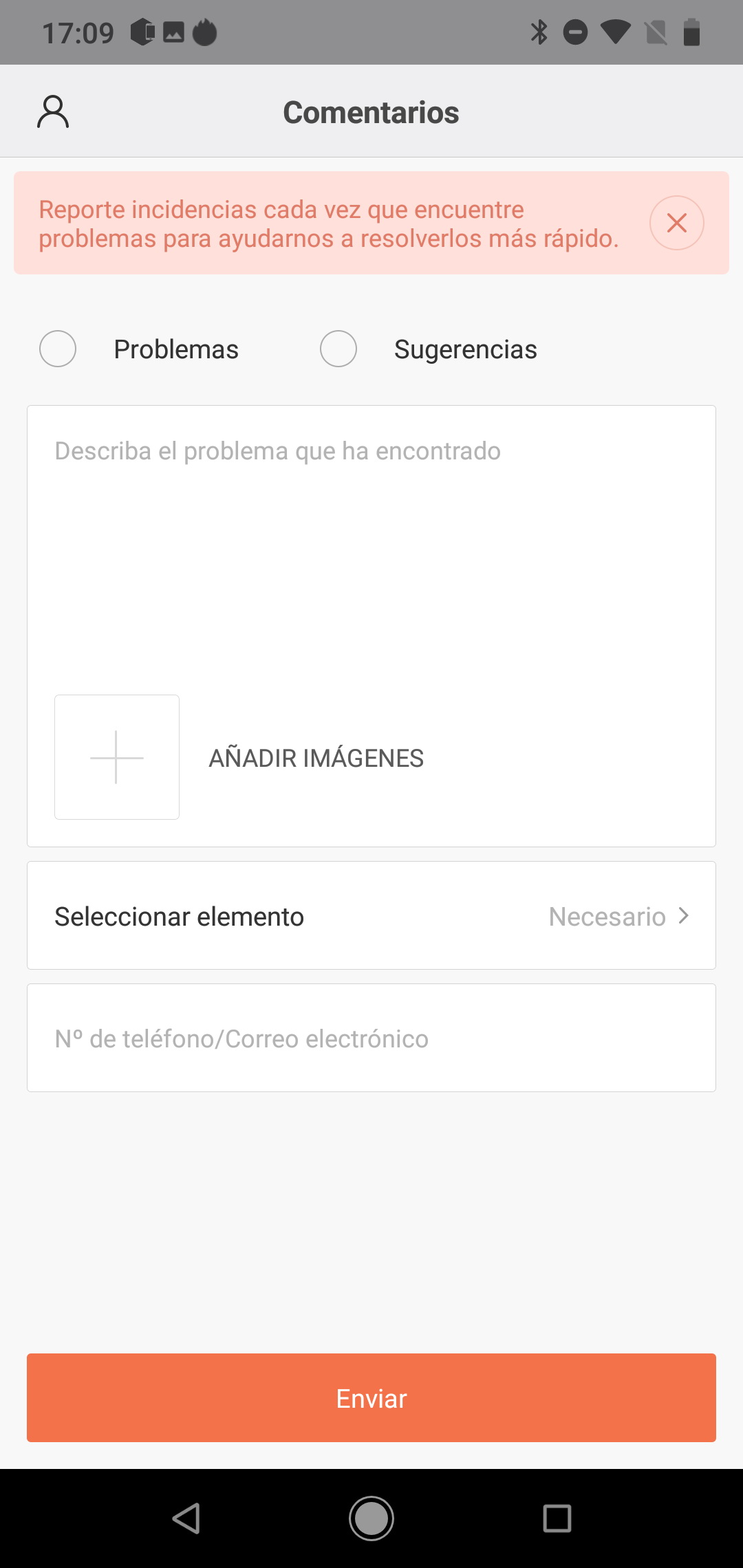Tap the phone number or email field
The image size is (743, 1568).
[x=371, y=1038]
